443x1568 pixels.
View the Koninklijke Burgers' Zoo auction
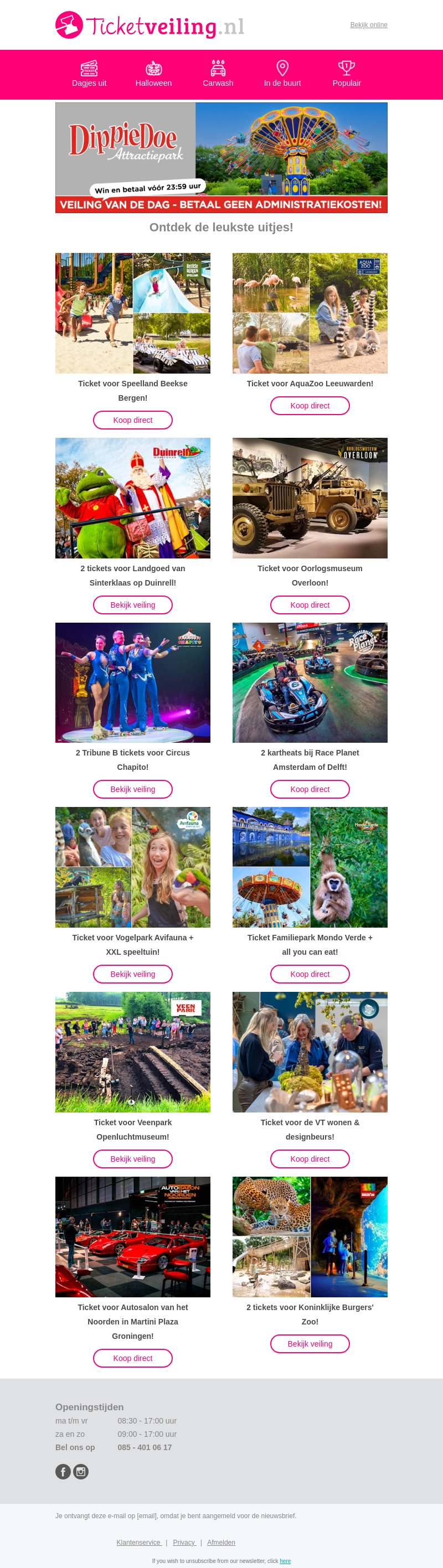[310, 1344]
